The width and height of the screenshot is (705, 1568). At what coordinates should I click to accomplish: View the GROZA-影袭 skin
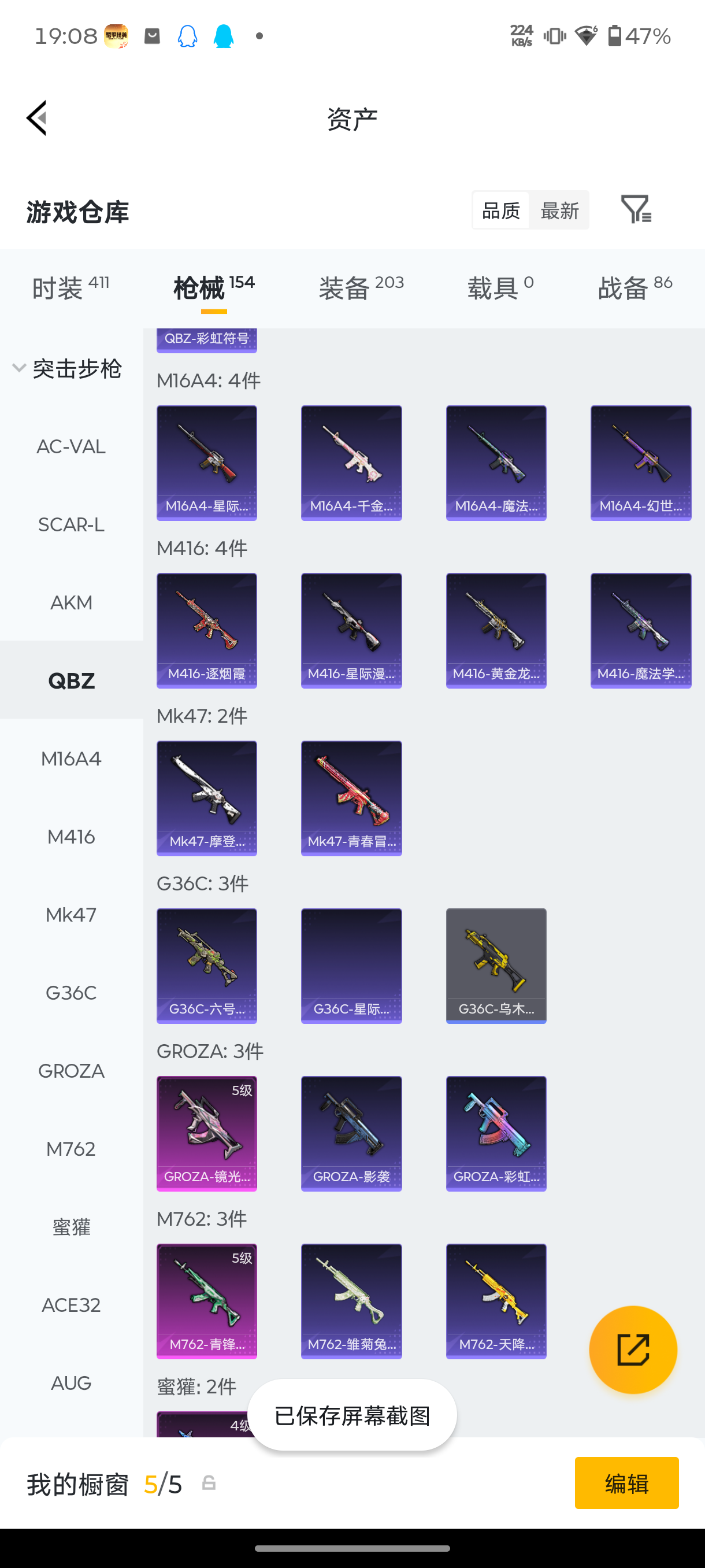351,1133
